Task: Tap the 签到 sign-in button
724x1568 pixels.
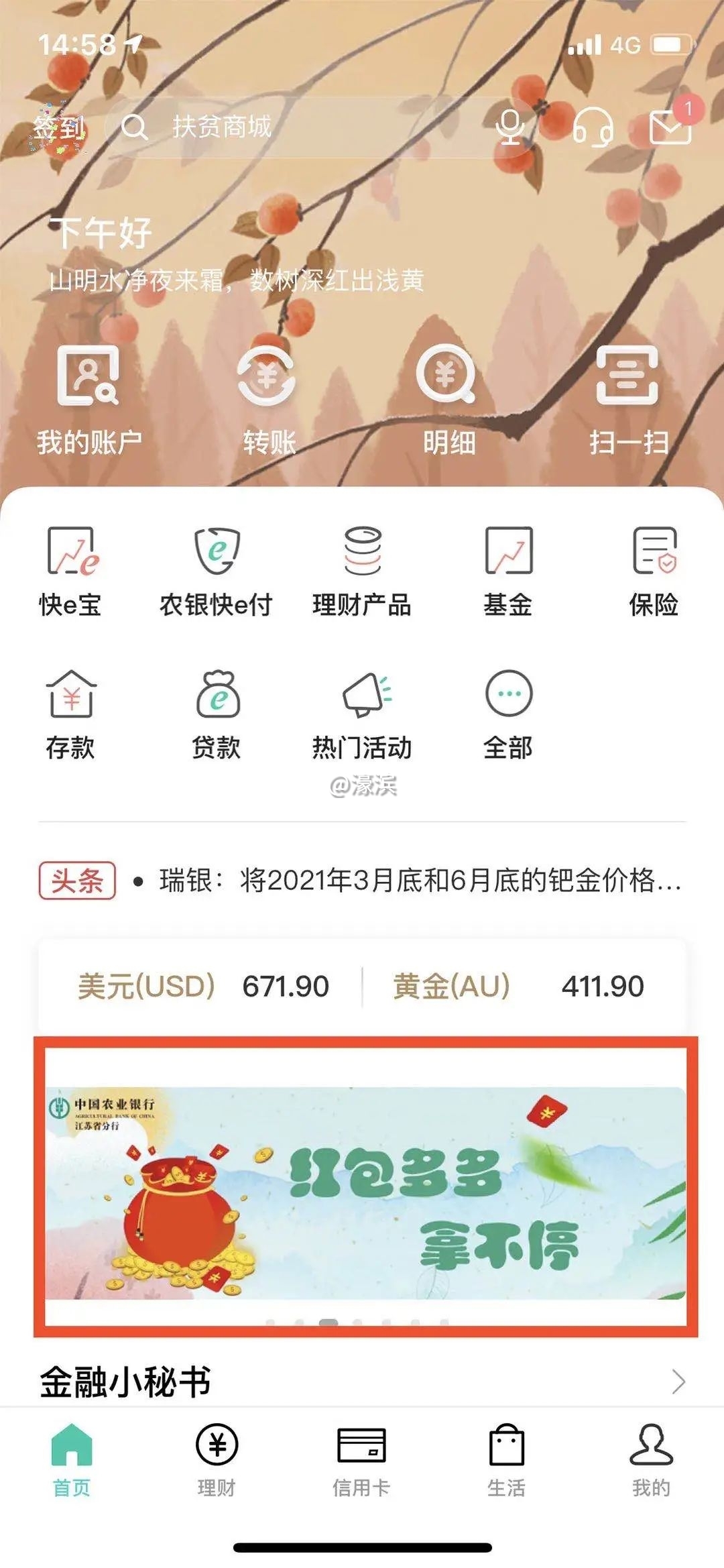Action: click(60, 127)
